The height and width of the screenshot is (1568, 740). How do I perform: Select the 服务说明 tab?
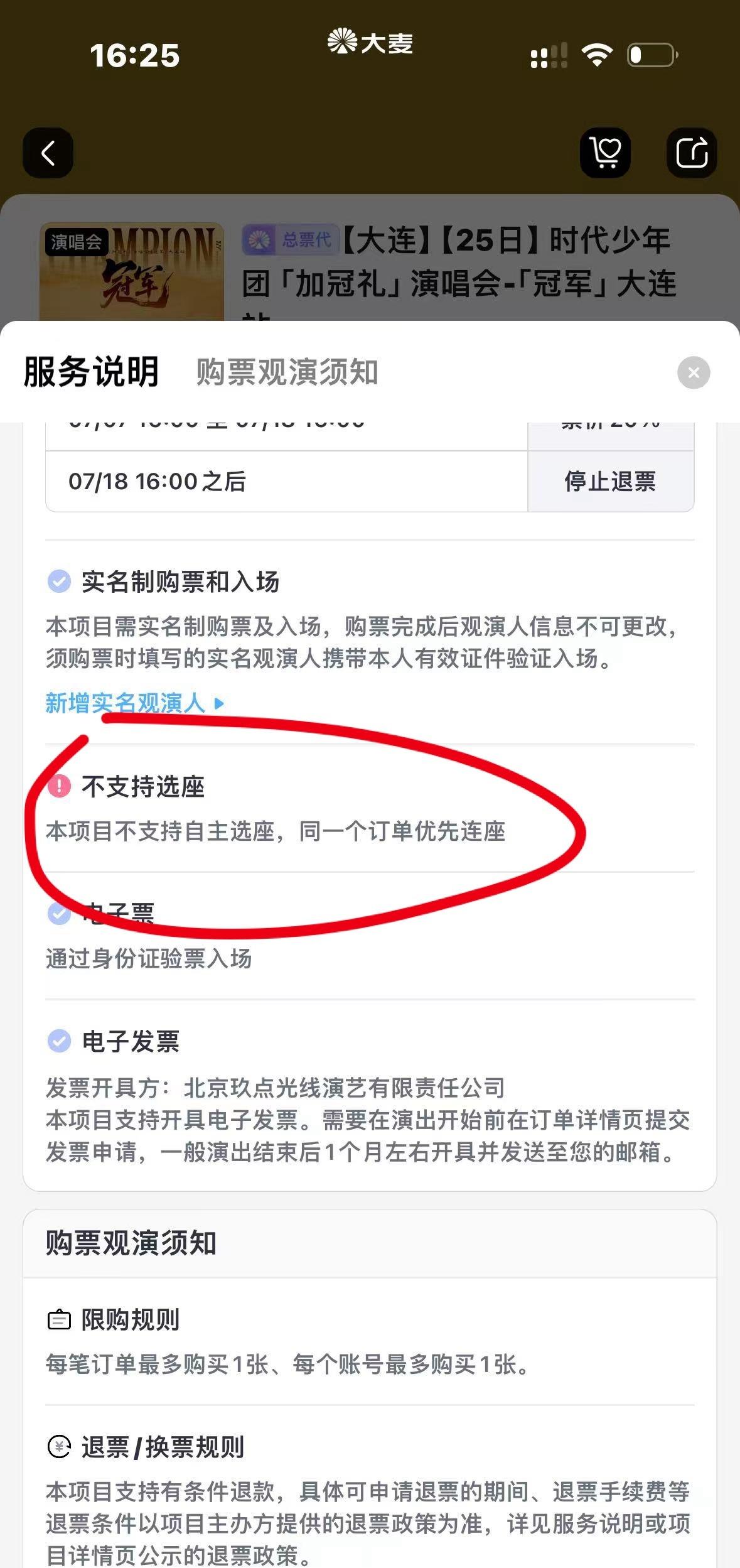coord(92,372)
